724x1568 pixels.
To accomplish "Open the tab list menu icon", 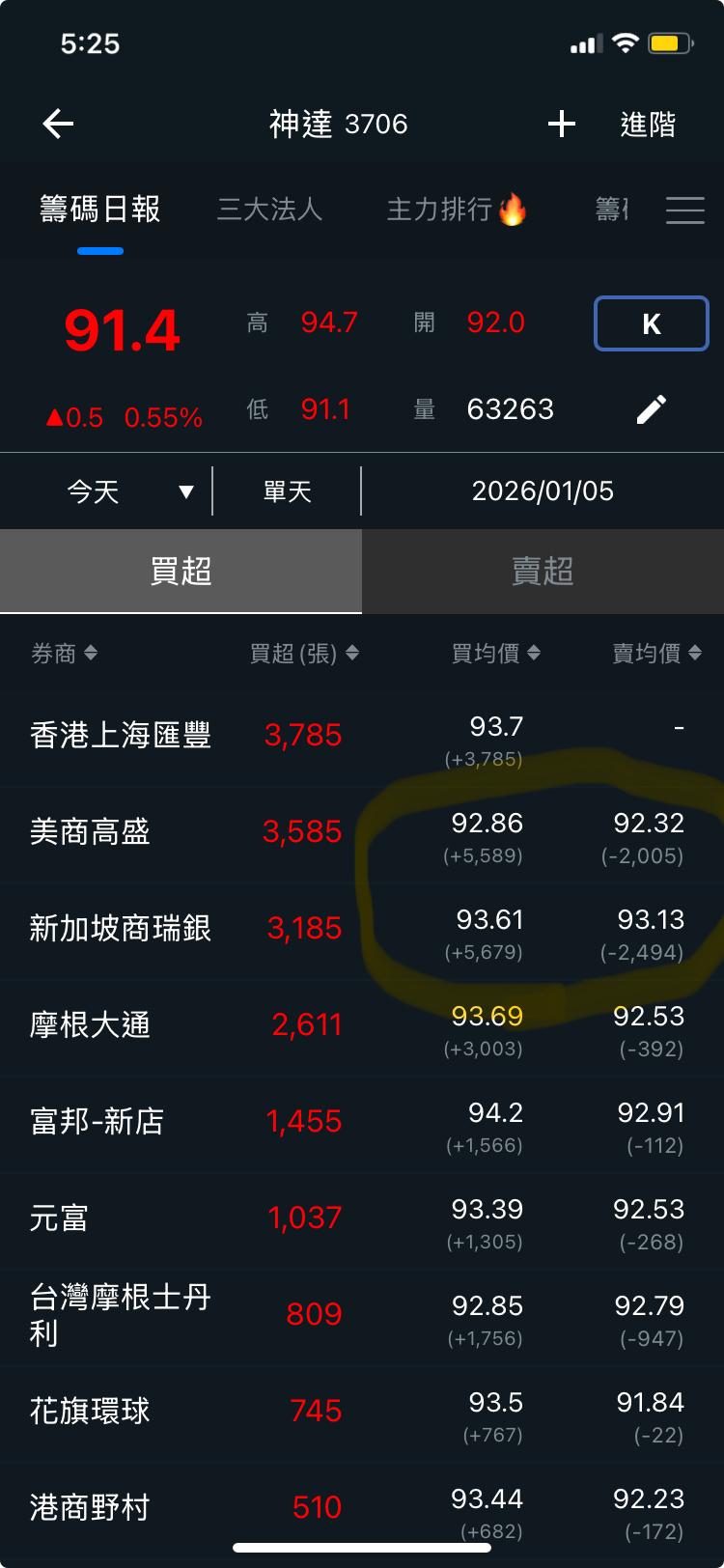I will (684, 210).
